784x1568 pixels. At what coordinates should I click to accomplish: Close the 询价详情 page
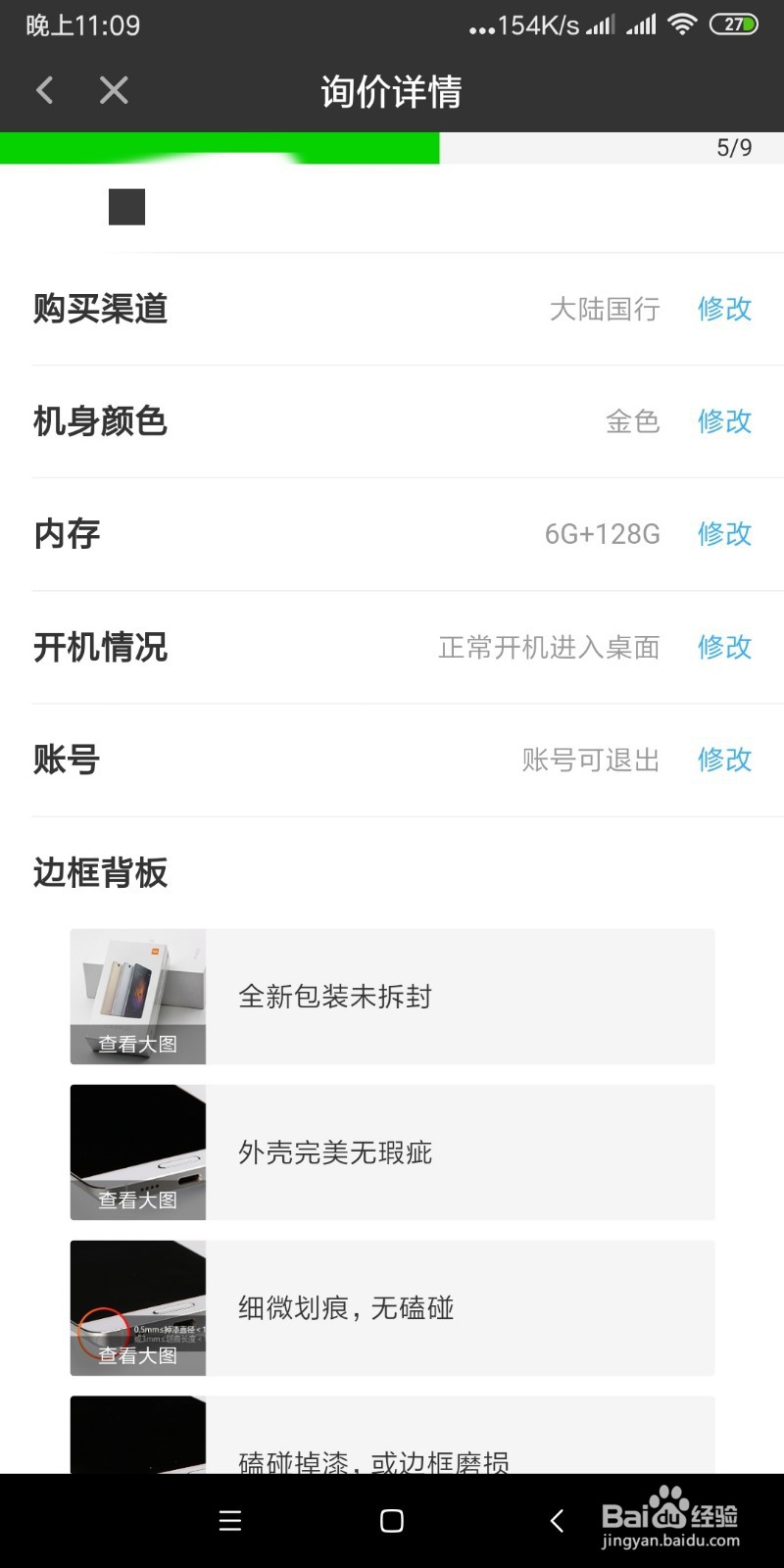pyautogui.click(x=114, y=90)
